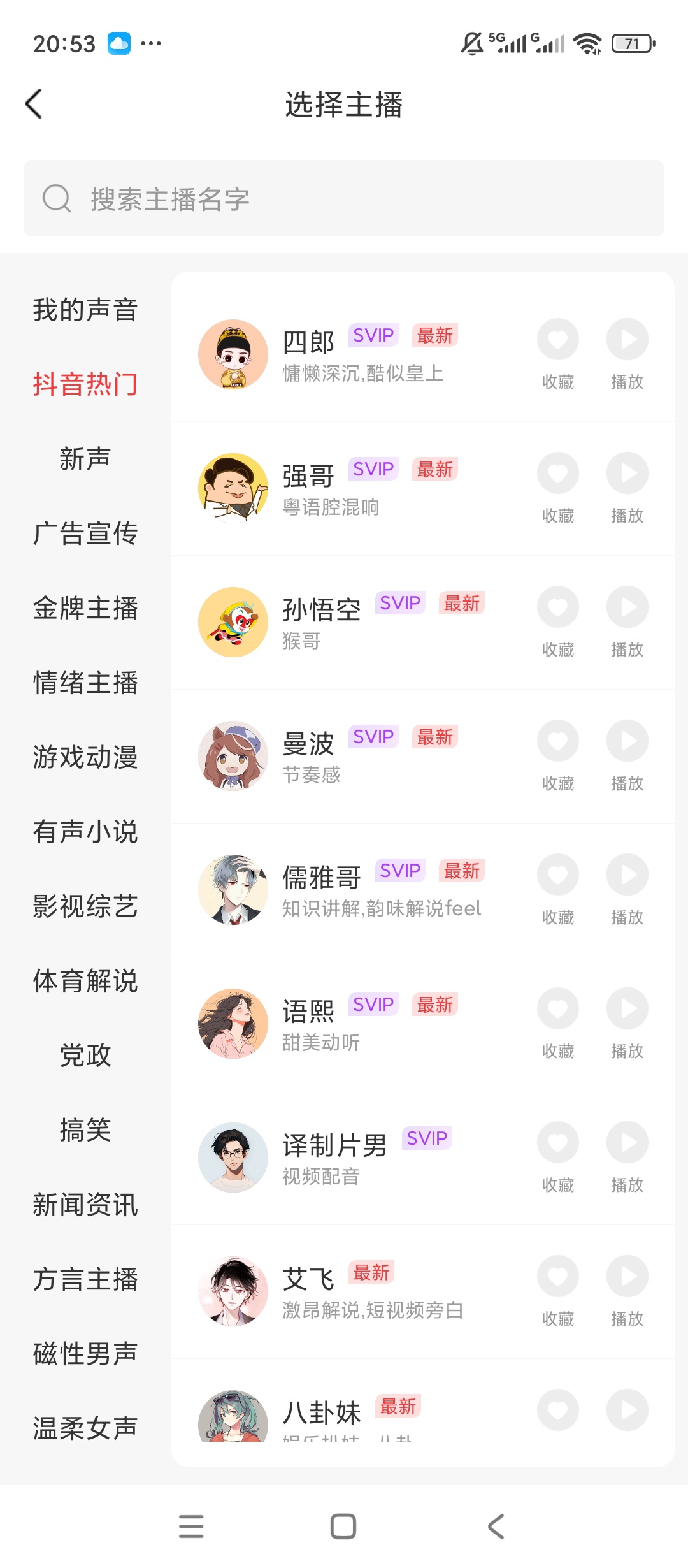Image resolution: width=688 pixels, height=1568 pixels.
Task: Select the 译制片男 anchor
Action: tap(423, 1158)
